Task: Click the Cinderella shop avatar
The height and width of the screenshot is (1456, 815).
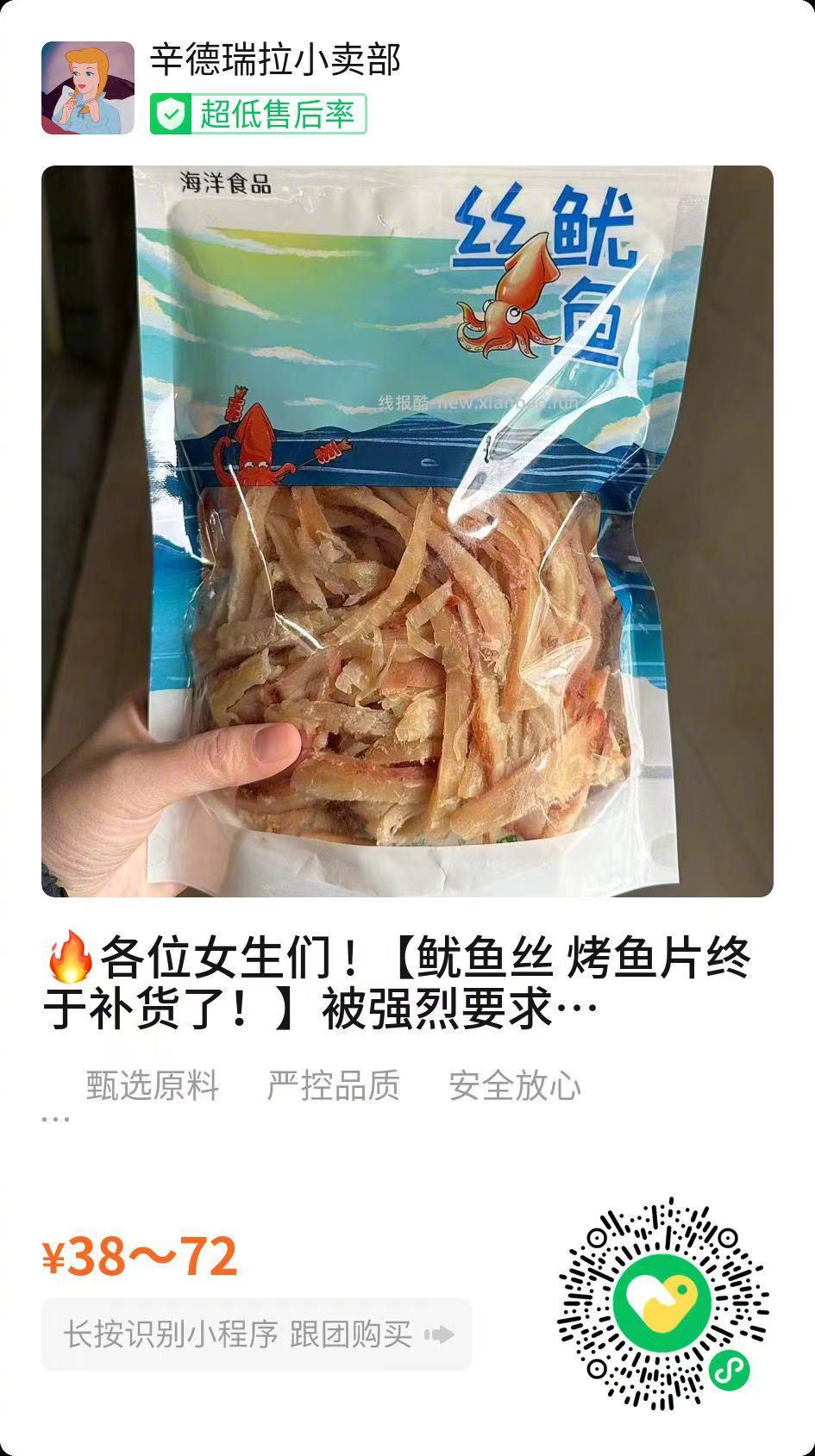Action: (89, 87)
